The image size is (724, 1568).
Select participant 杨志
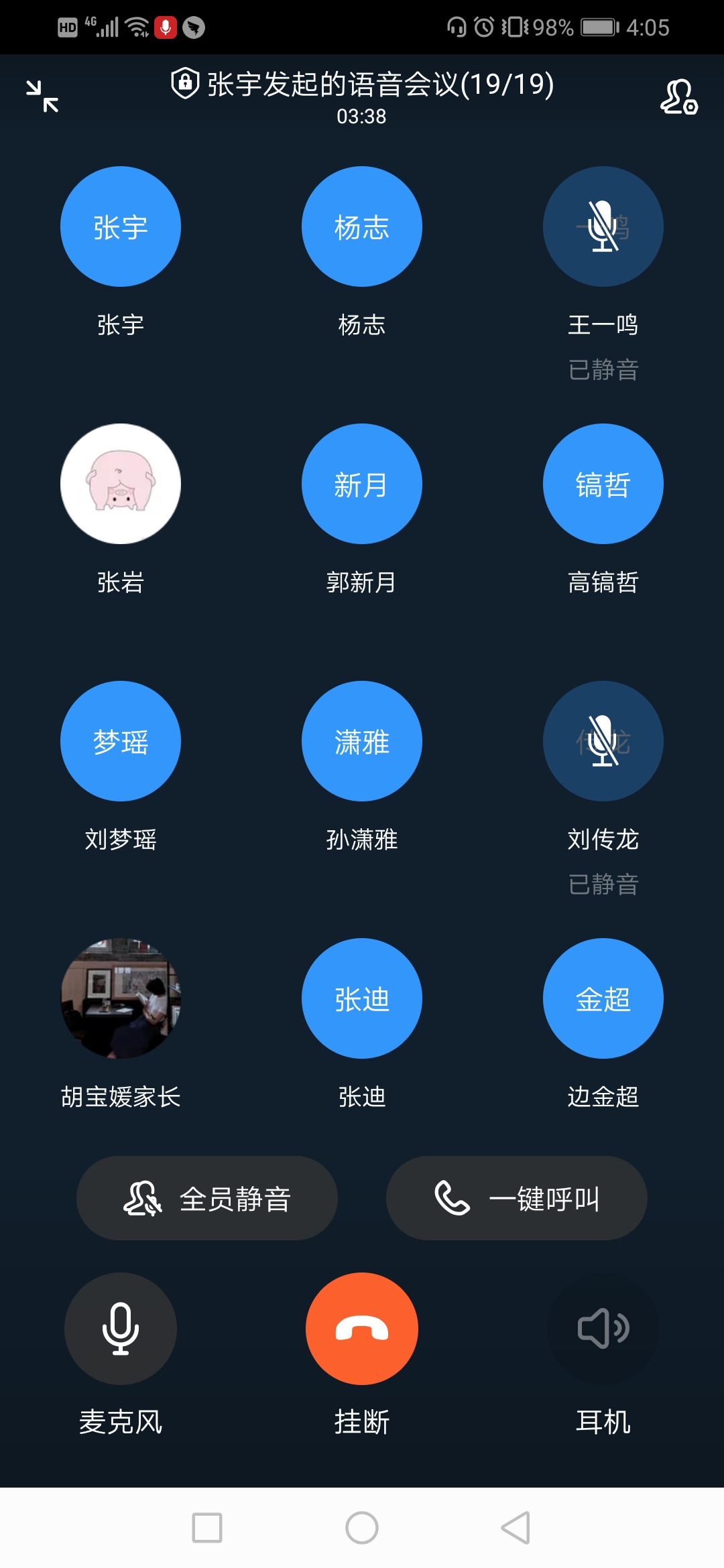tap(362, 226)
